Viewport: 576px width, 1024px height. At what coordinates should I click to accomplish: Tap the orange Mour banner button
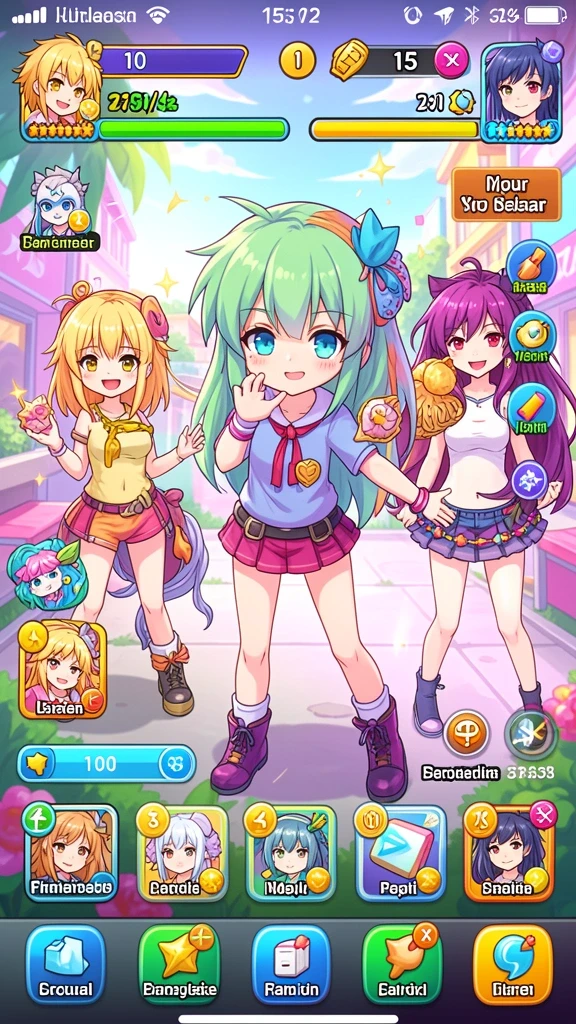point(506,194)
